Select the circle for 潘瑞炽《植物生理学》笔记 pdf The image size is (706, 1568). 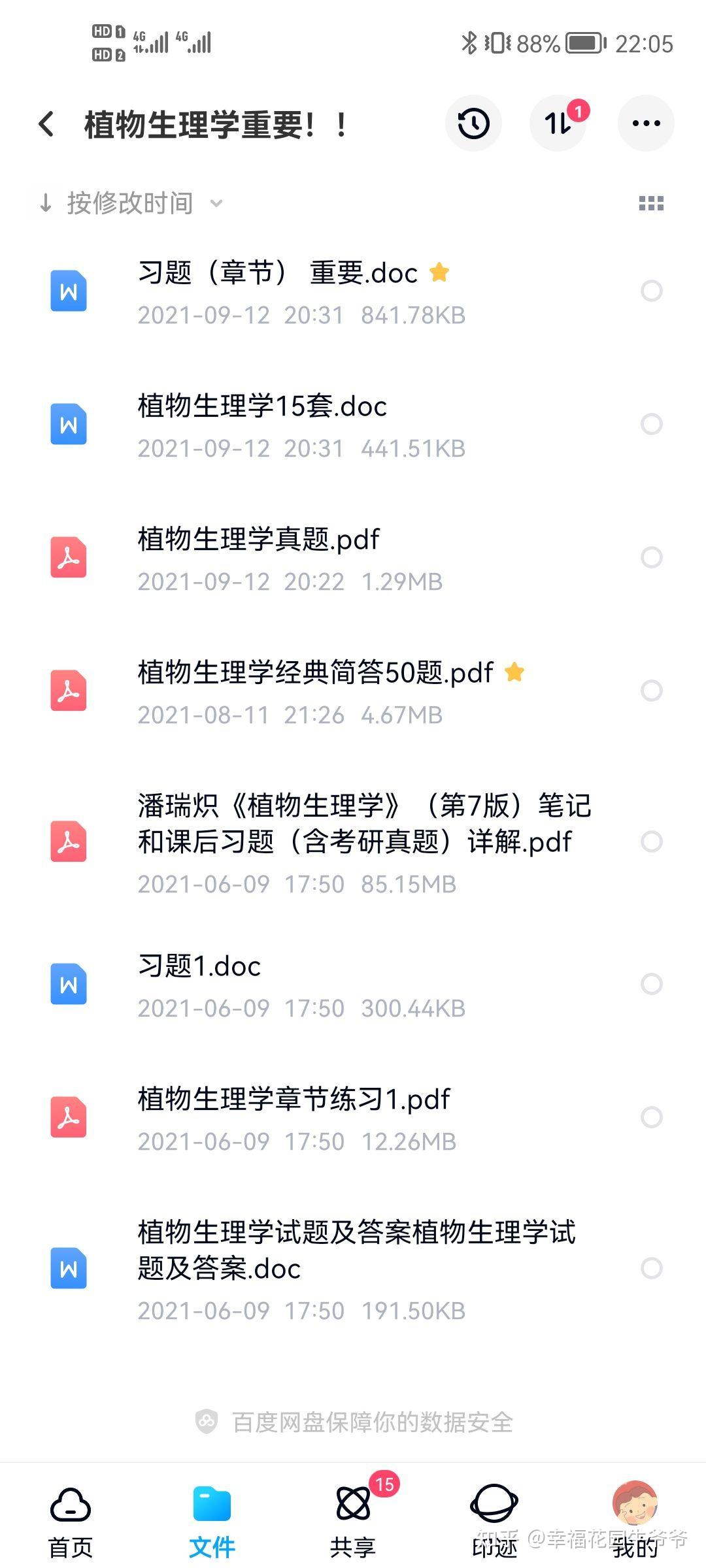pos(652,841)
